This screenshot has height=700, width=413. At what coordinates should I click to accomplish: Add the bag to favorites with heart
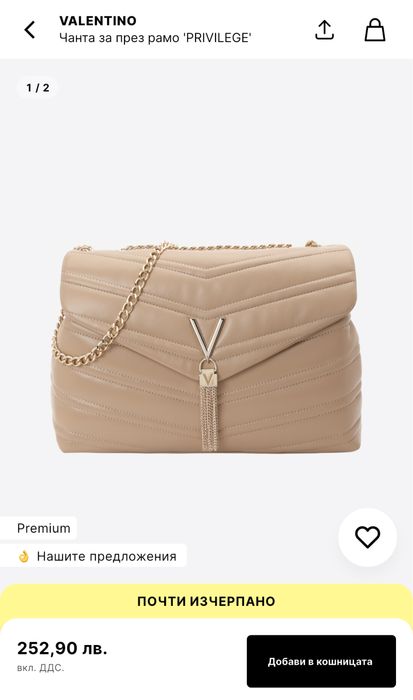pos(367,537)
